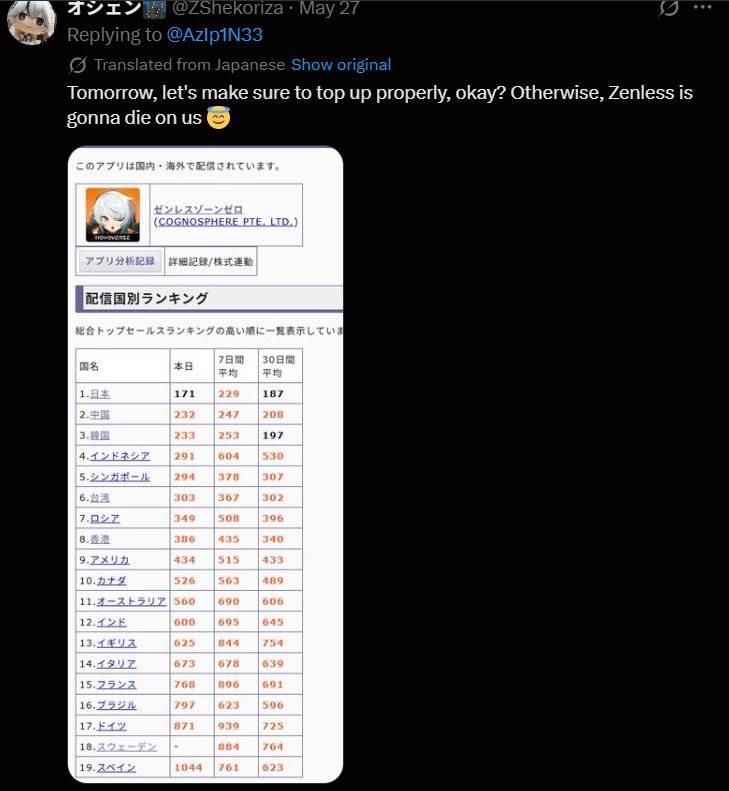Open the tweet's overflow menu
This screenshot has height=791, width=729.
click(x=702, y=7)
